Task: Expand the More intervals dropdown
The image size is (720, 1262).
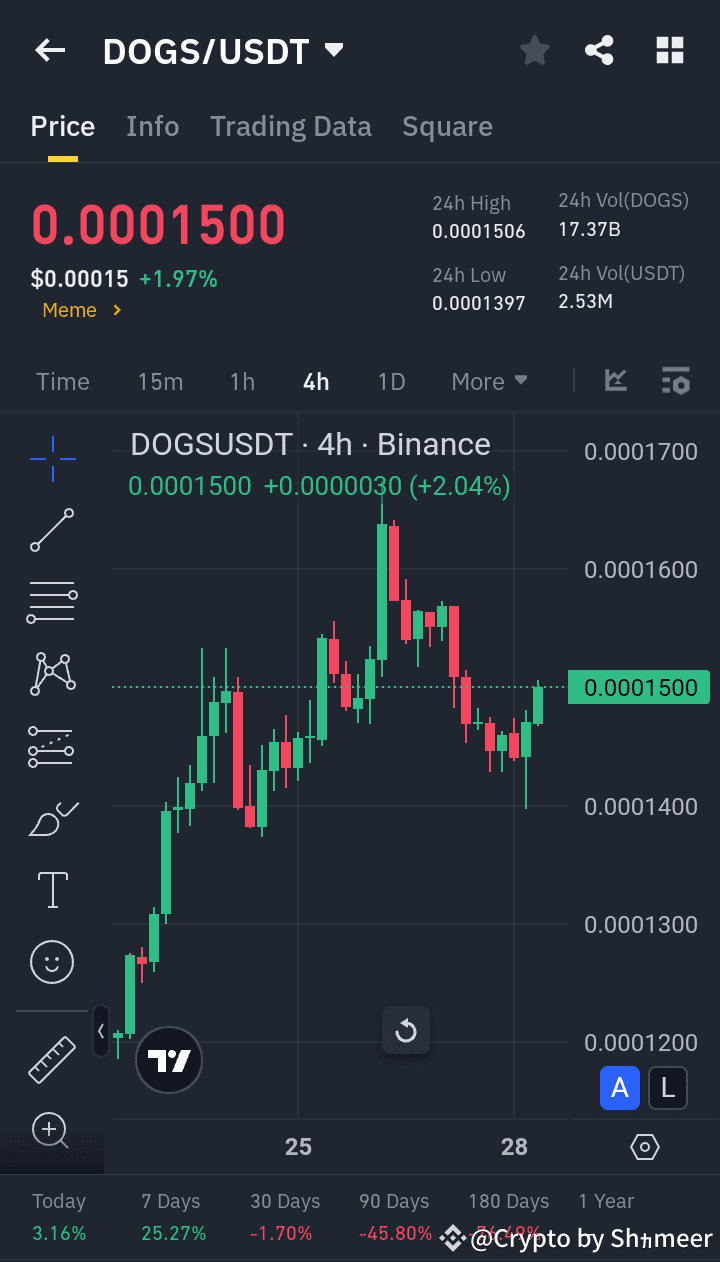Action: pos(489,381)
